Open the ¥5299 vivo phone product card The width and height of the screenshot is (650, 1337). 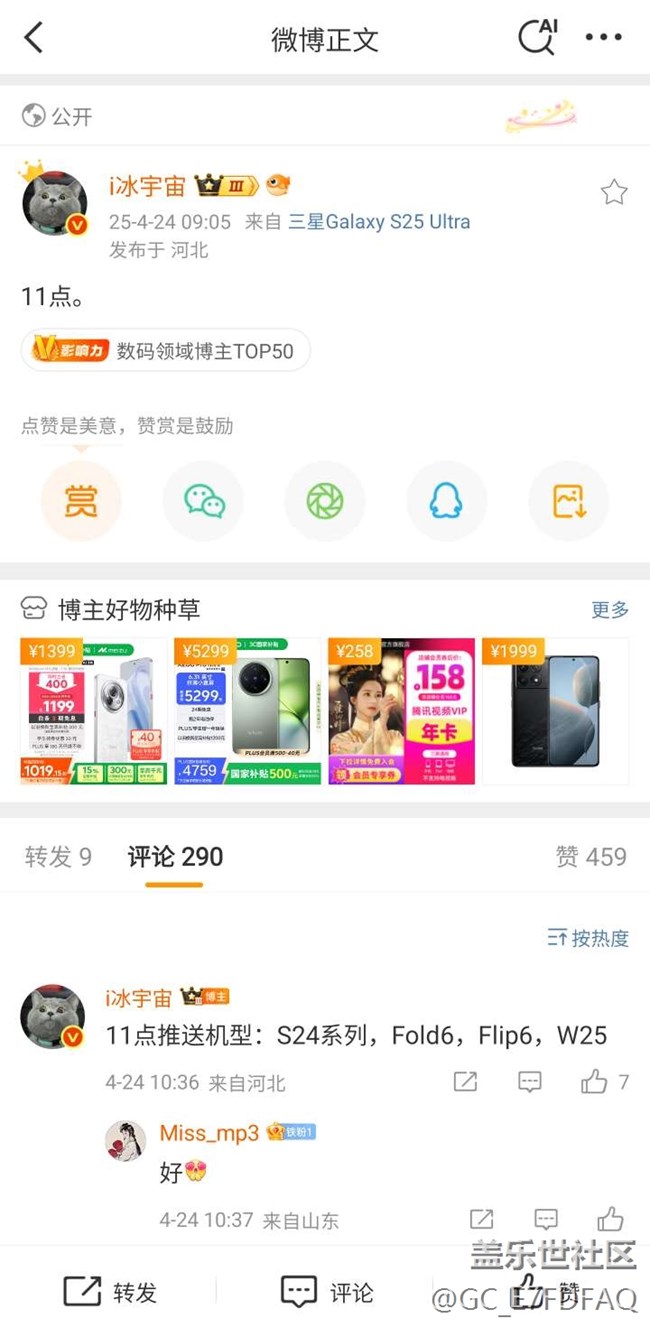point(248,711)
